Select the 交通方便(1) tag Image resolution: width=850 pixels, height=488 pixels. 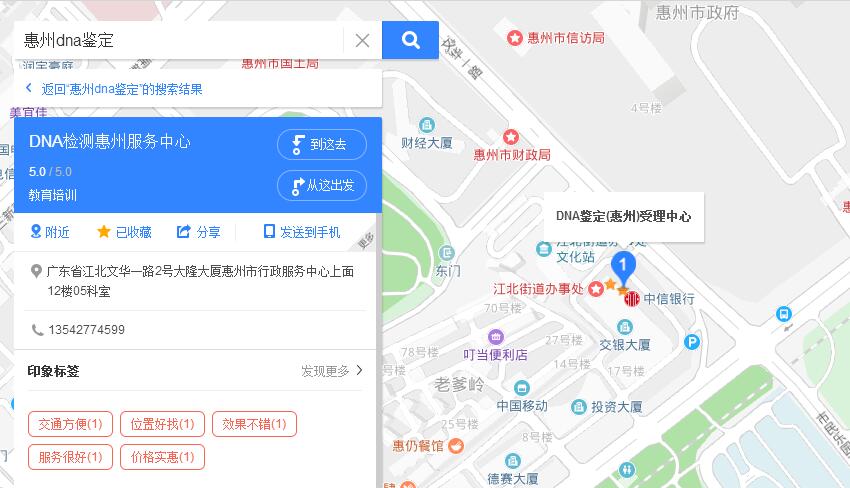click(70, 424)
